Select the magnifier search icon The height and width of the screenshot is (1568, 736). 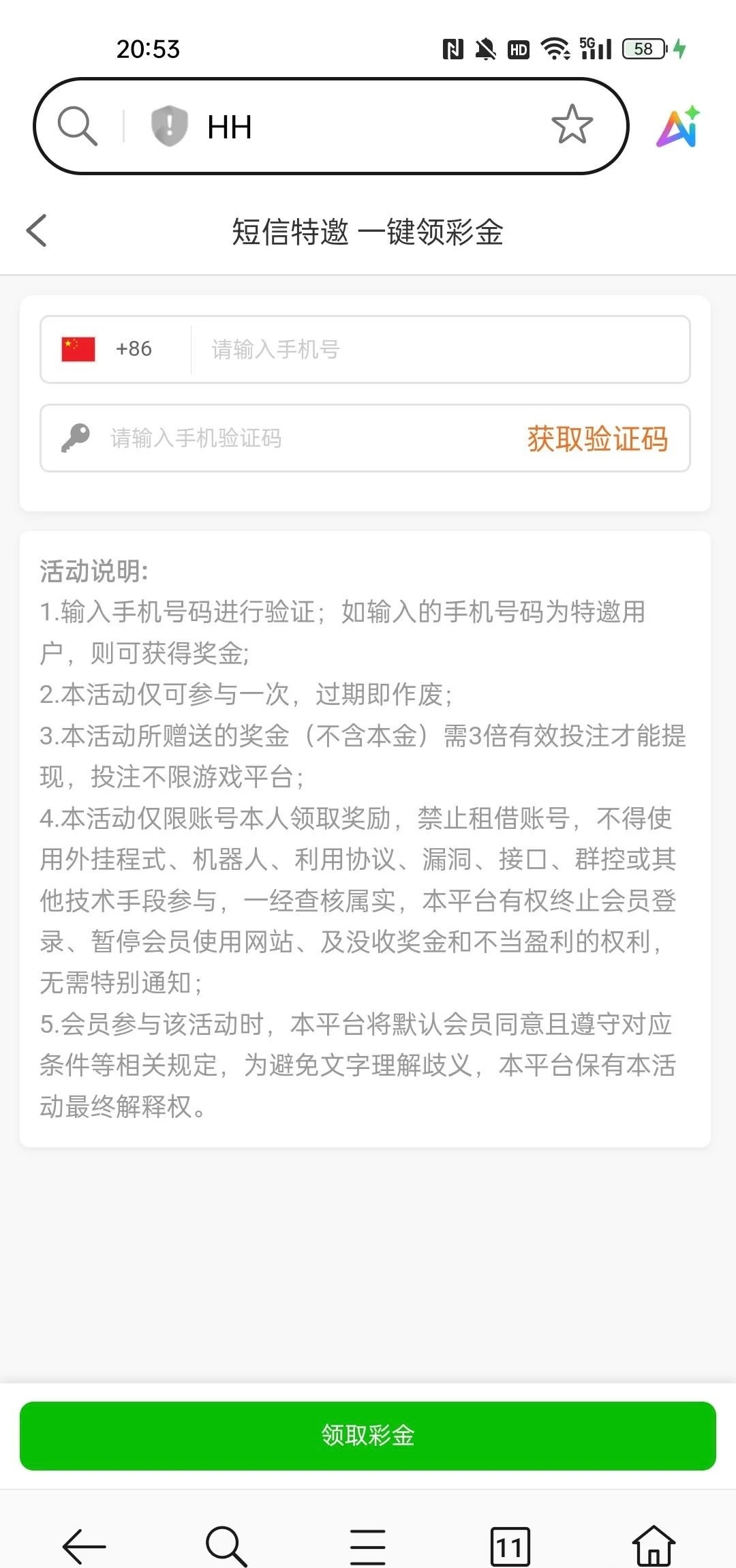[x=77, y=126]
